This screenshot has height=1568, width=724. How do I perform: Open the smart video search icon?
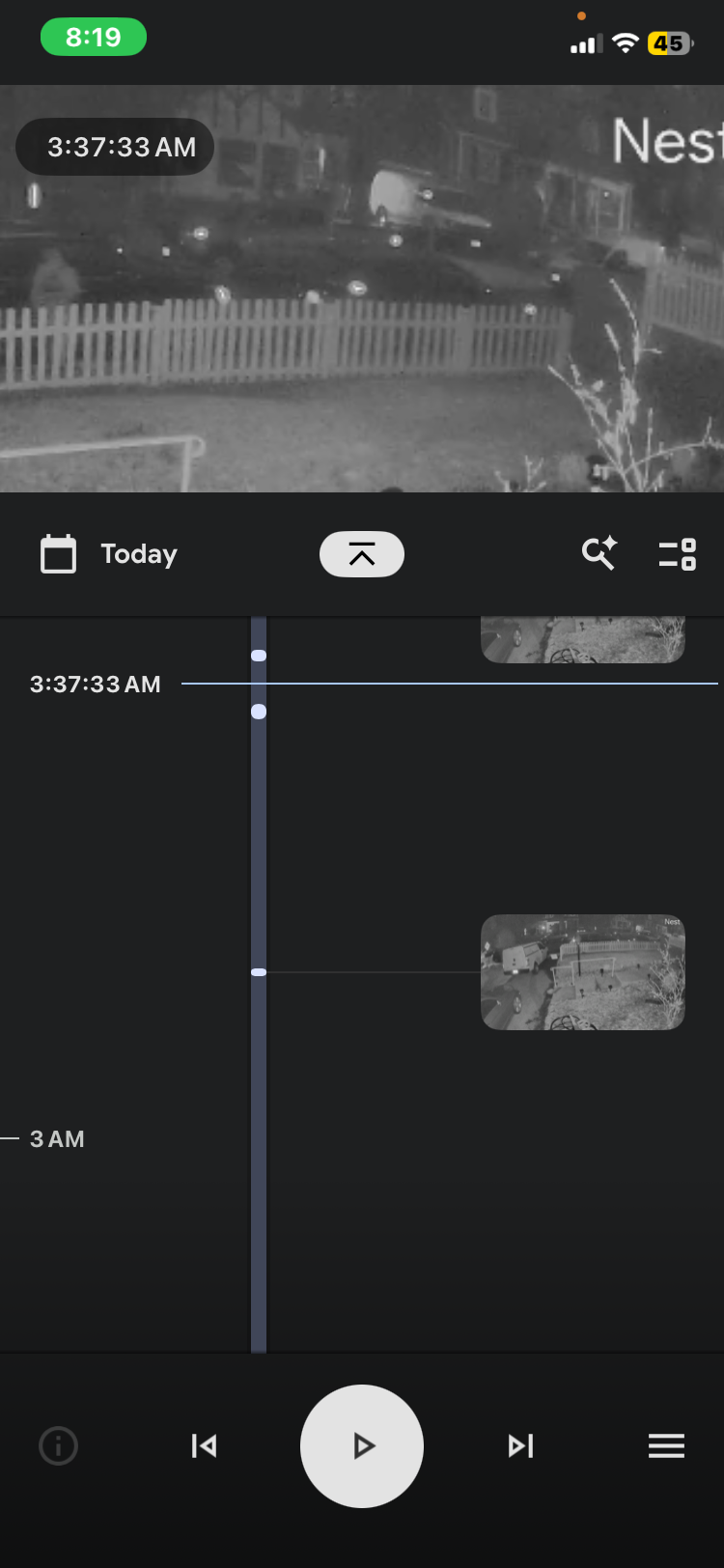coord(599,554)
